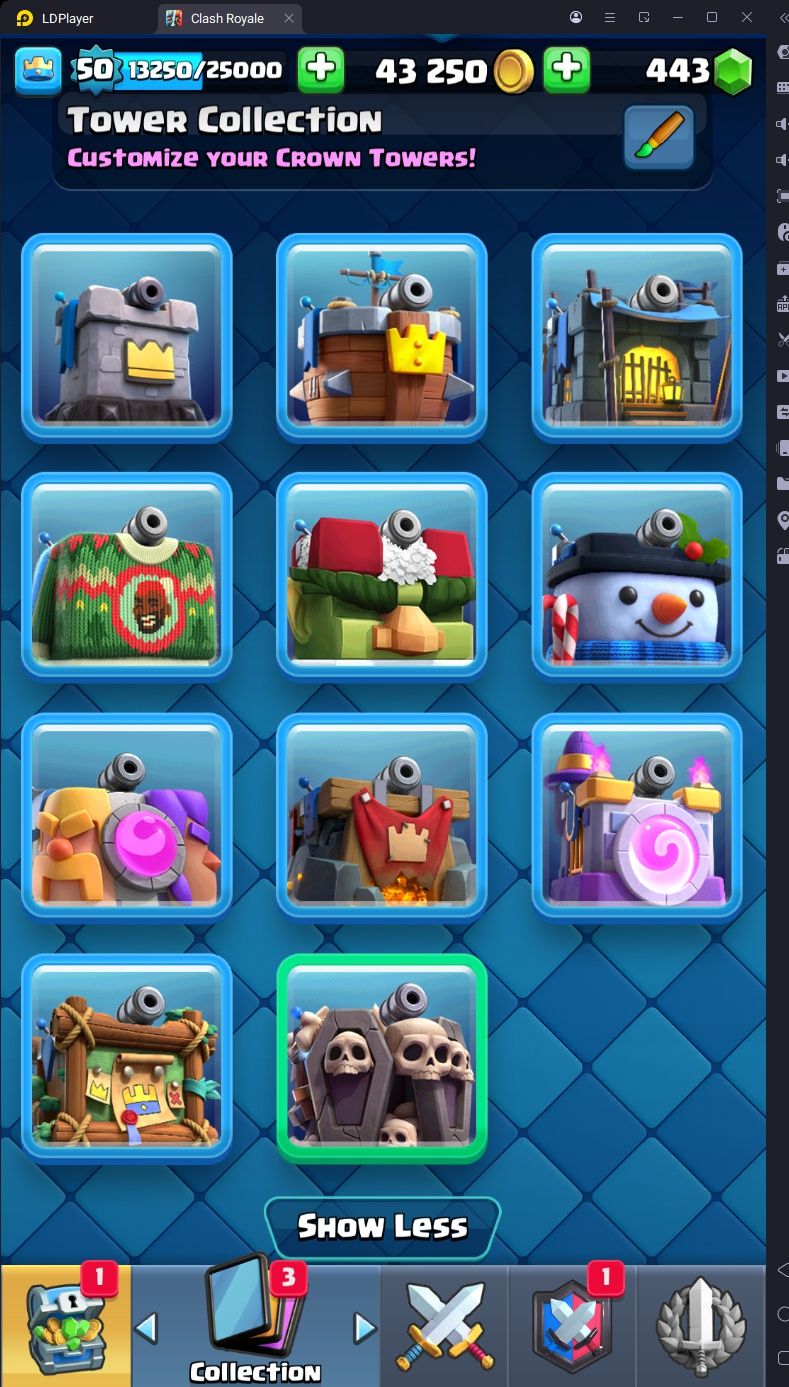This screenshot has width=789, height=1387.
Task: Tap the green plus next to gold
Action: [567, 70]
